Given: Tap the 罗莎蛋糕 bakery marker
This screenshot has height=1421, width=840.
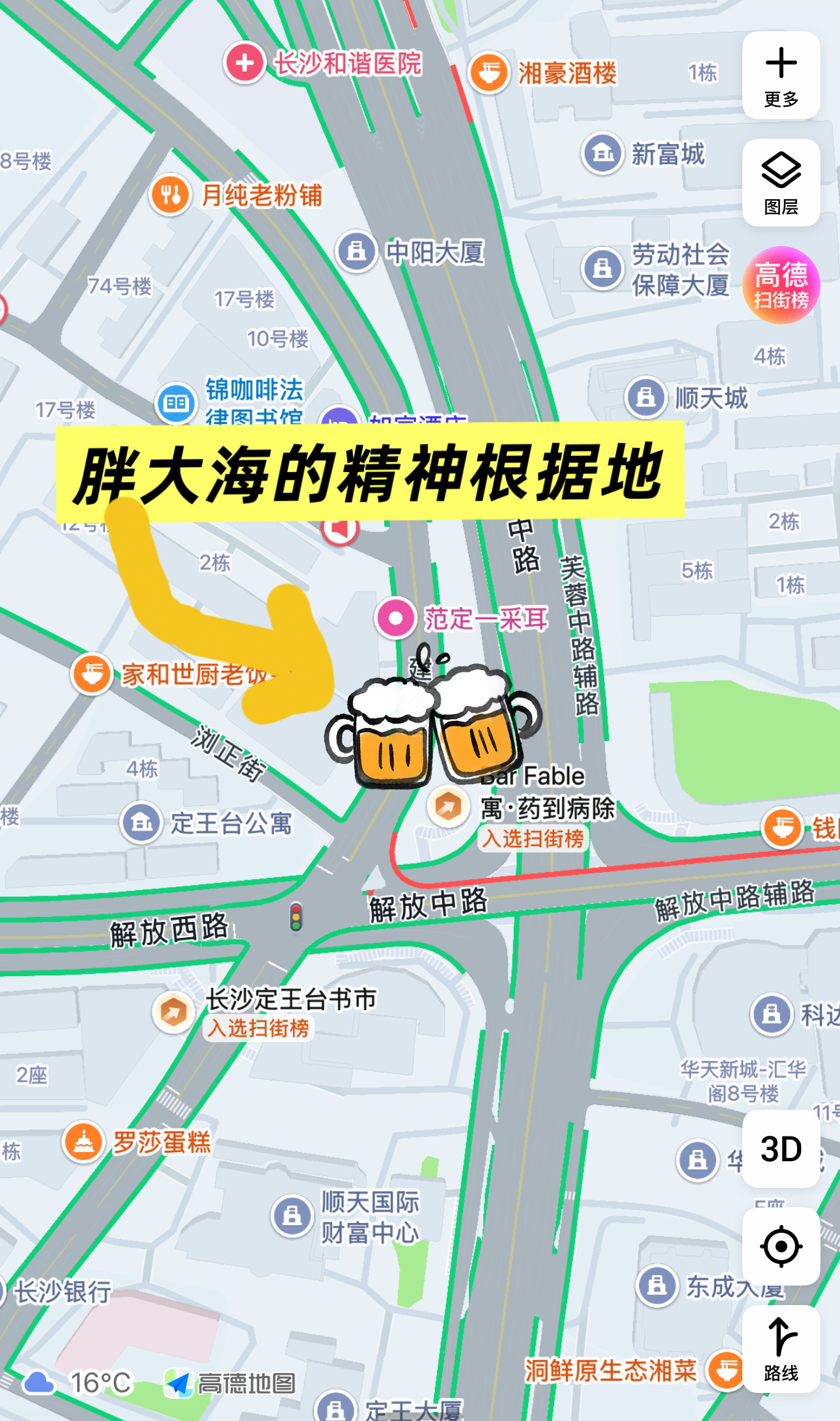Looking at the screenshot, I should (83, 1142).
